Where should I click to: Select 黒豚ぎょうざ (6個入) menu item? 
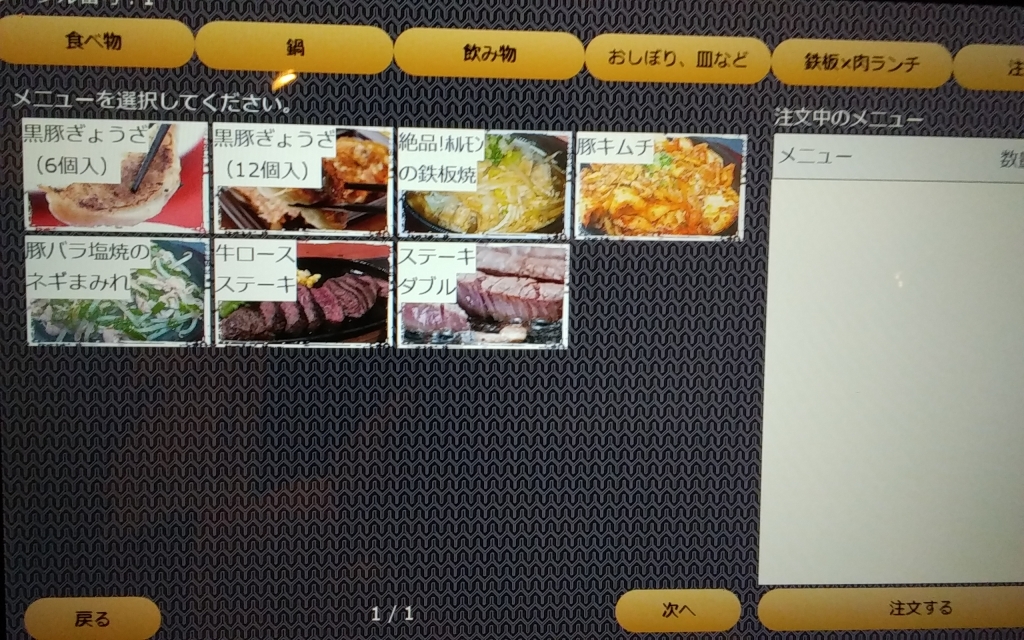click(x=115, y=177)
